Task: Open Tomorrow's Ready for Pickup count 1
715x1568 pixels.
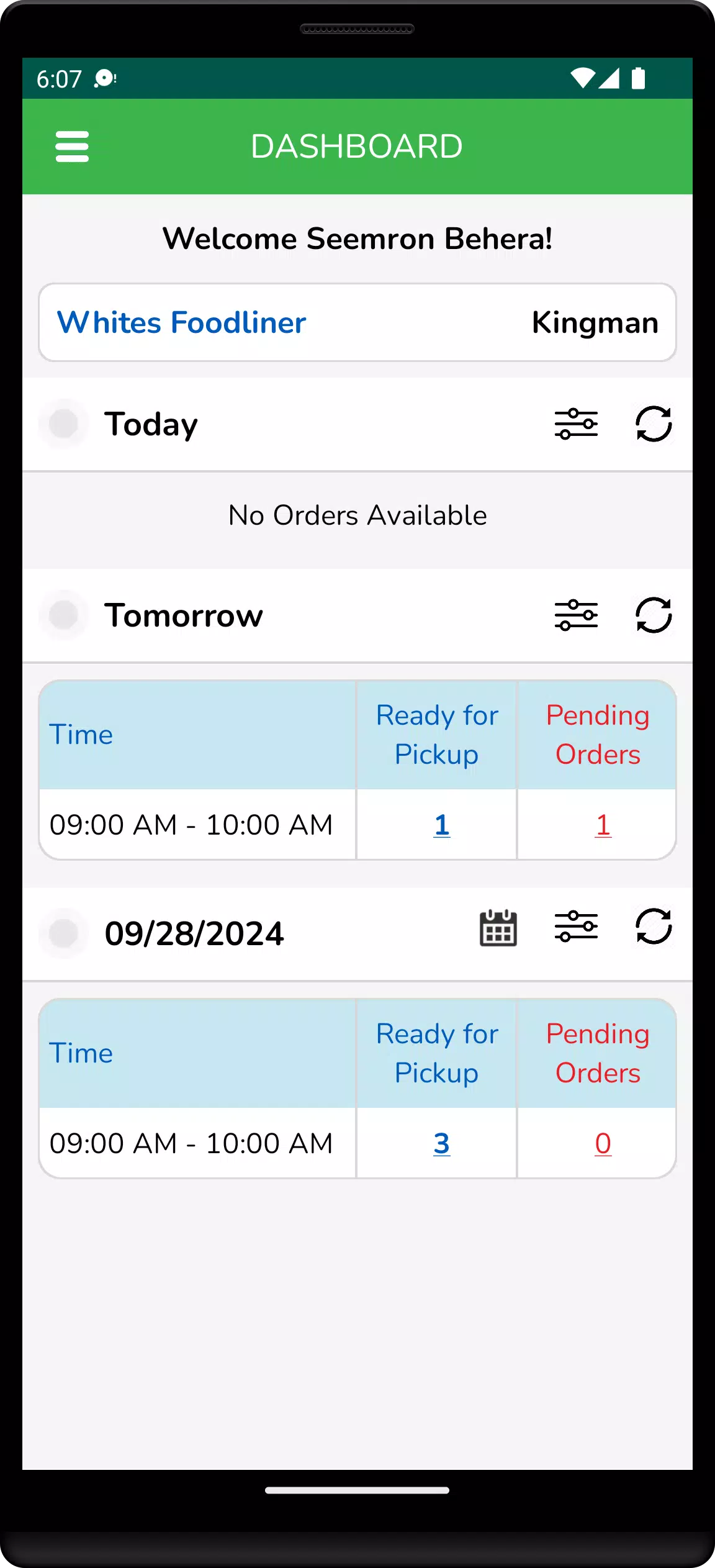Action: click(x=441, y=825)
